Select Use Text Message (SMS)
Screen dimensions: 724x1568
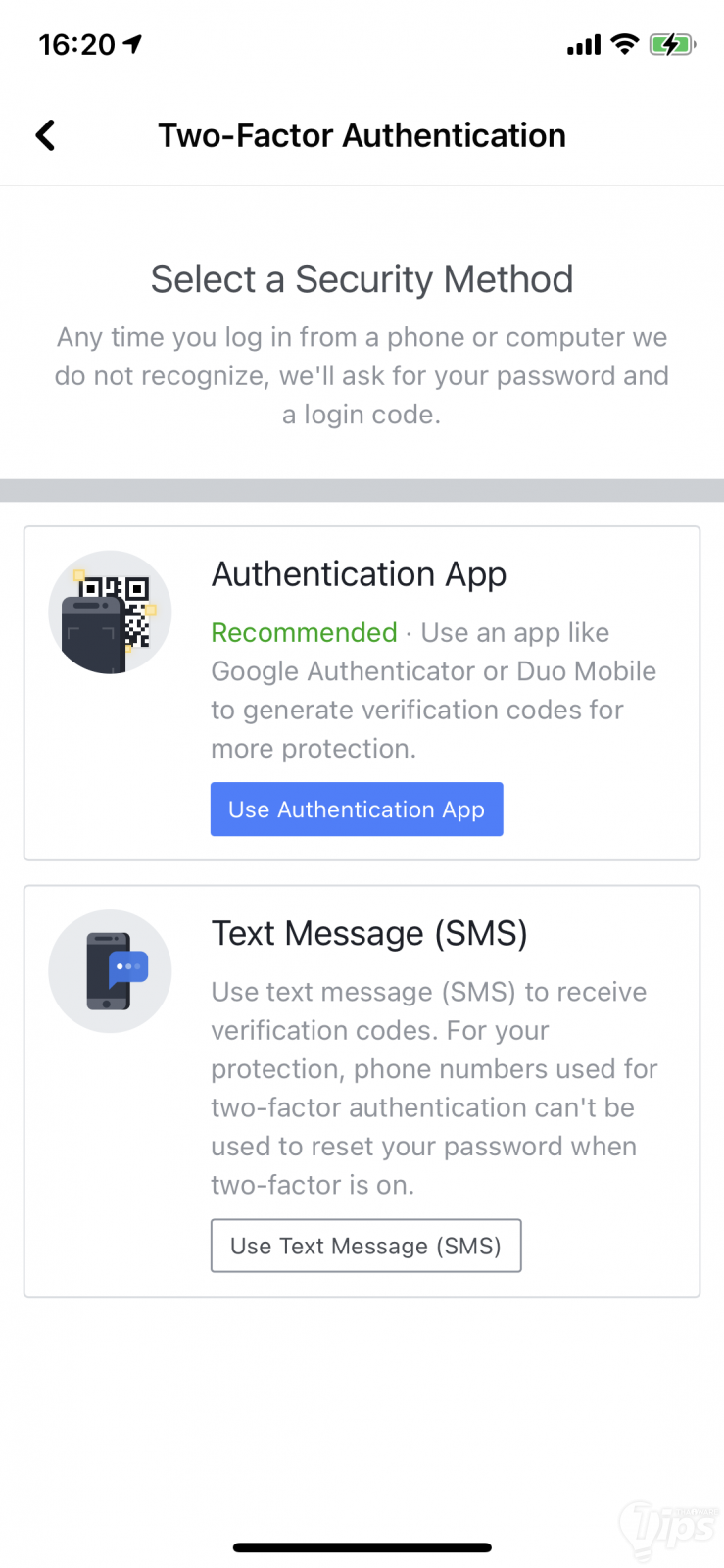(365, 1246)
